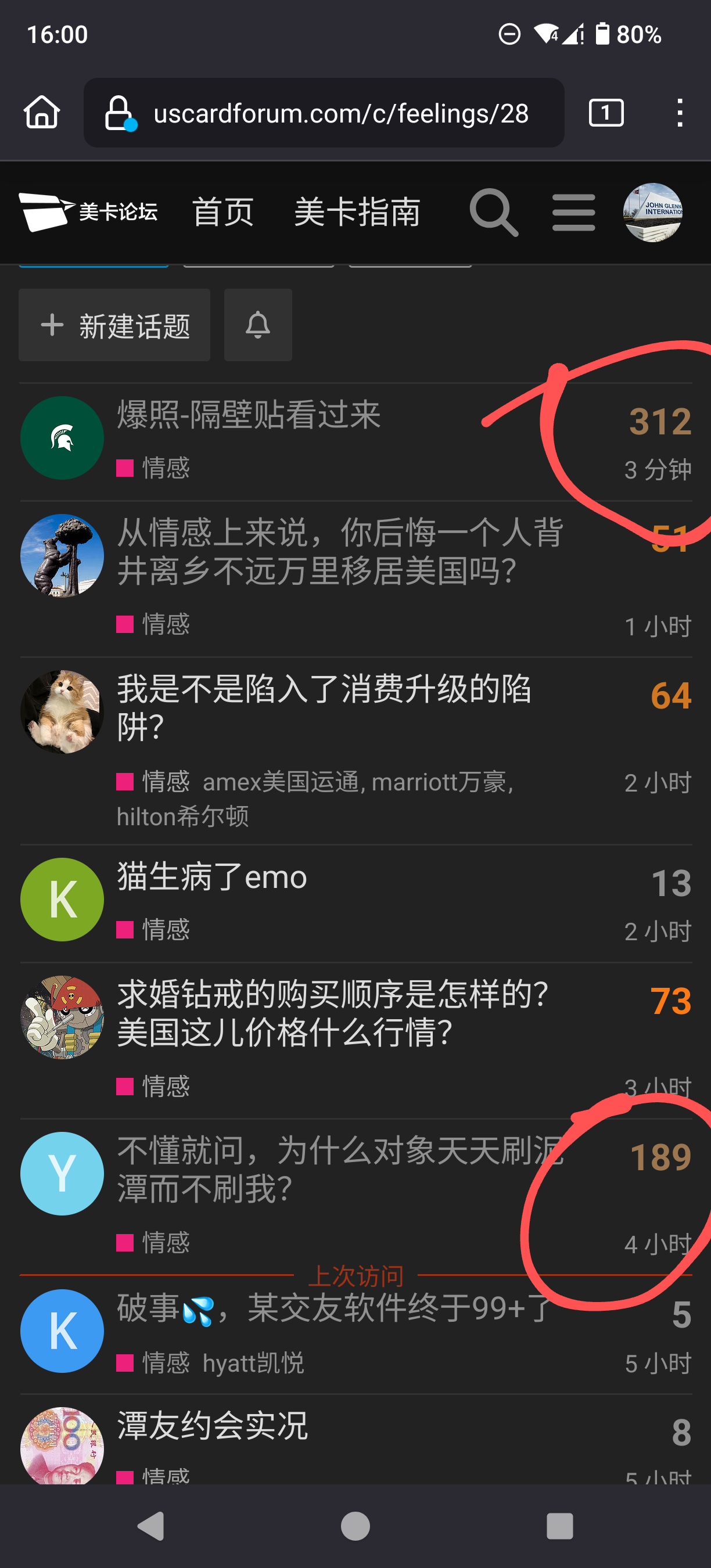The image size is (711, 1568).
Task: Open topic 猫生病了emo
Action: (212, 877)
